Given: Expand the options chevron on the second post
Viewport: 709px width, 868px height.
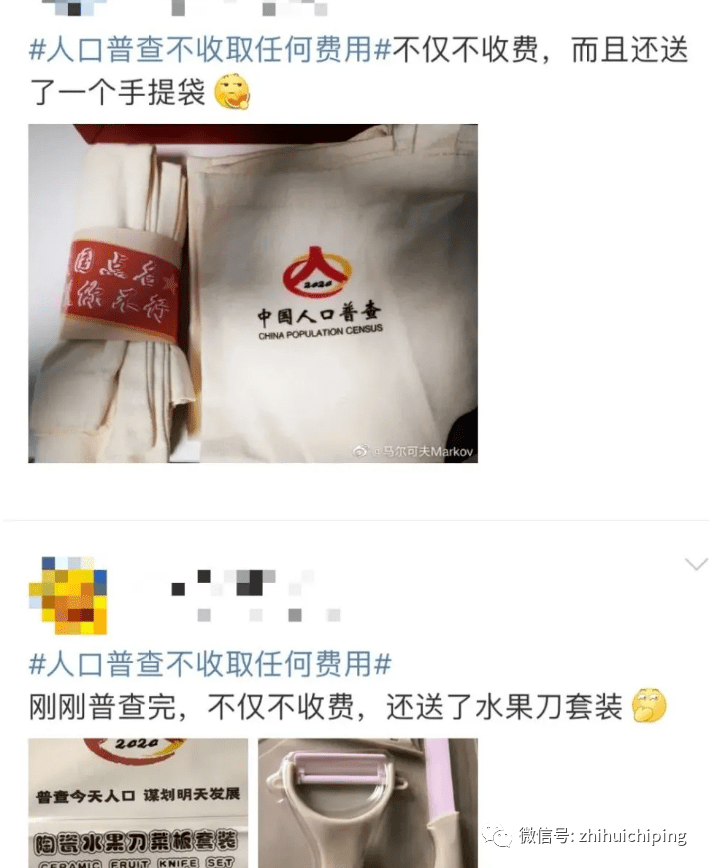Looking at the screenshot, I should tap(695, 565).
